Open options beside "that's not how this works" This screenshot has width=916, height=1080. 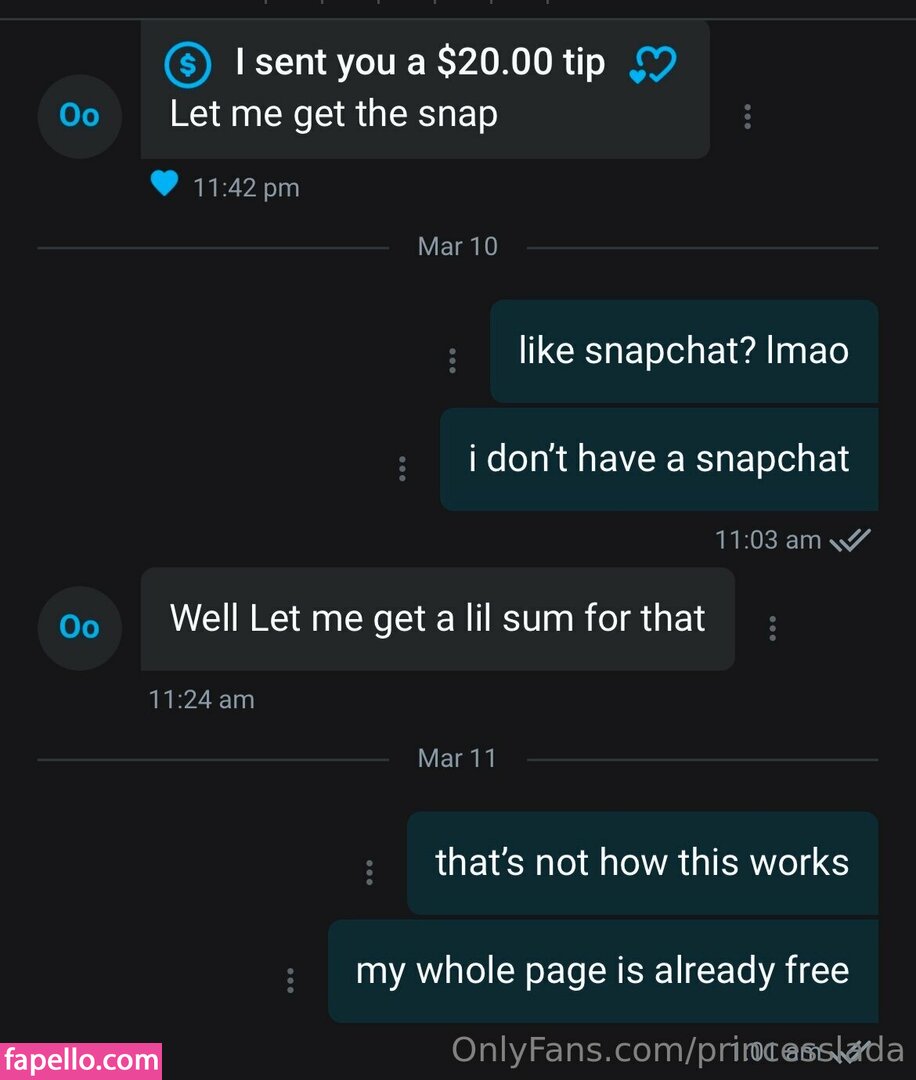(369, 872)
